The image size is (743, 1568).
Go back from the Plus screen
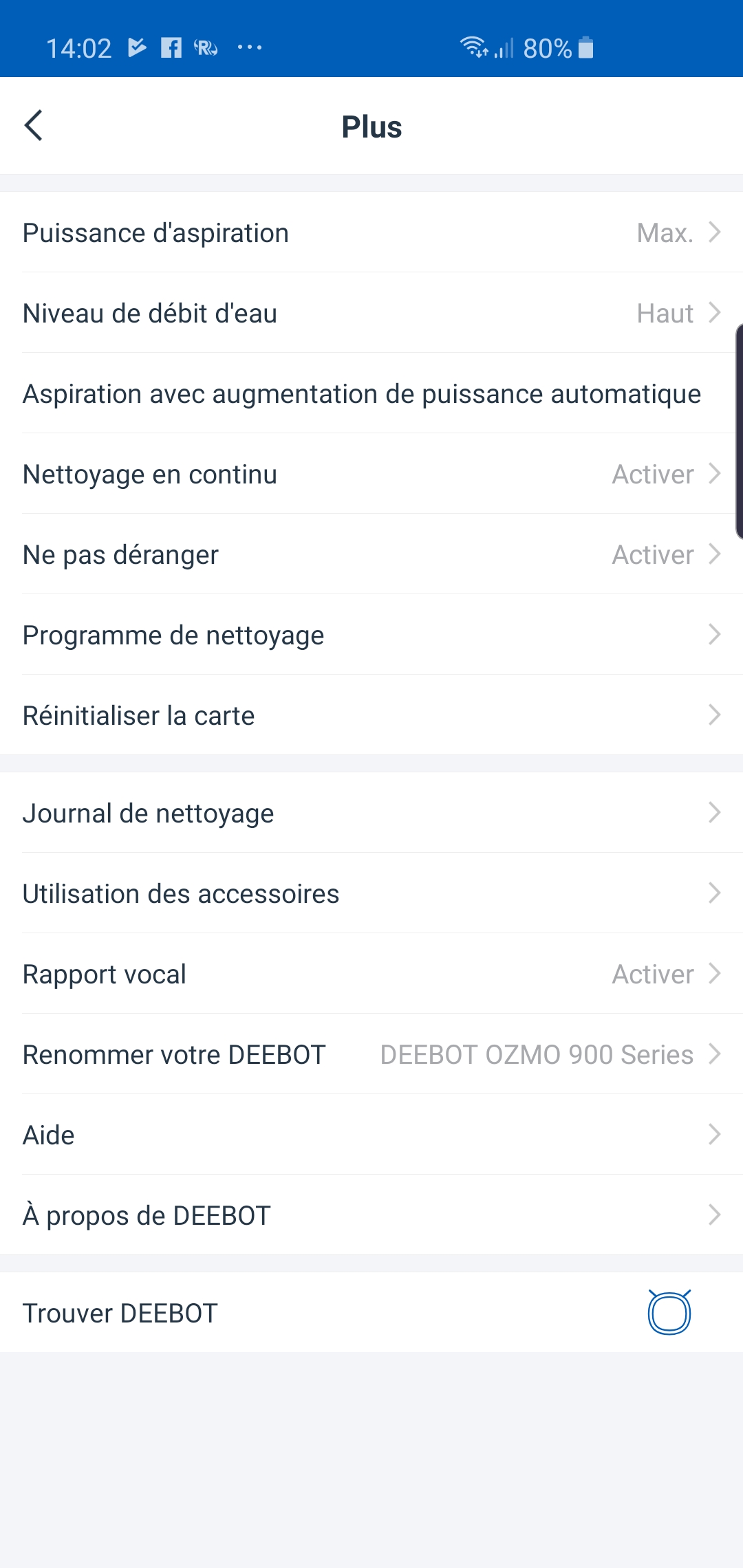pos(33,126)
